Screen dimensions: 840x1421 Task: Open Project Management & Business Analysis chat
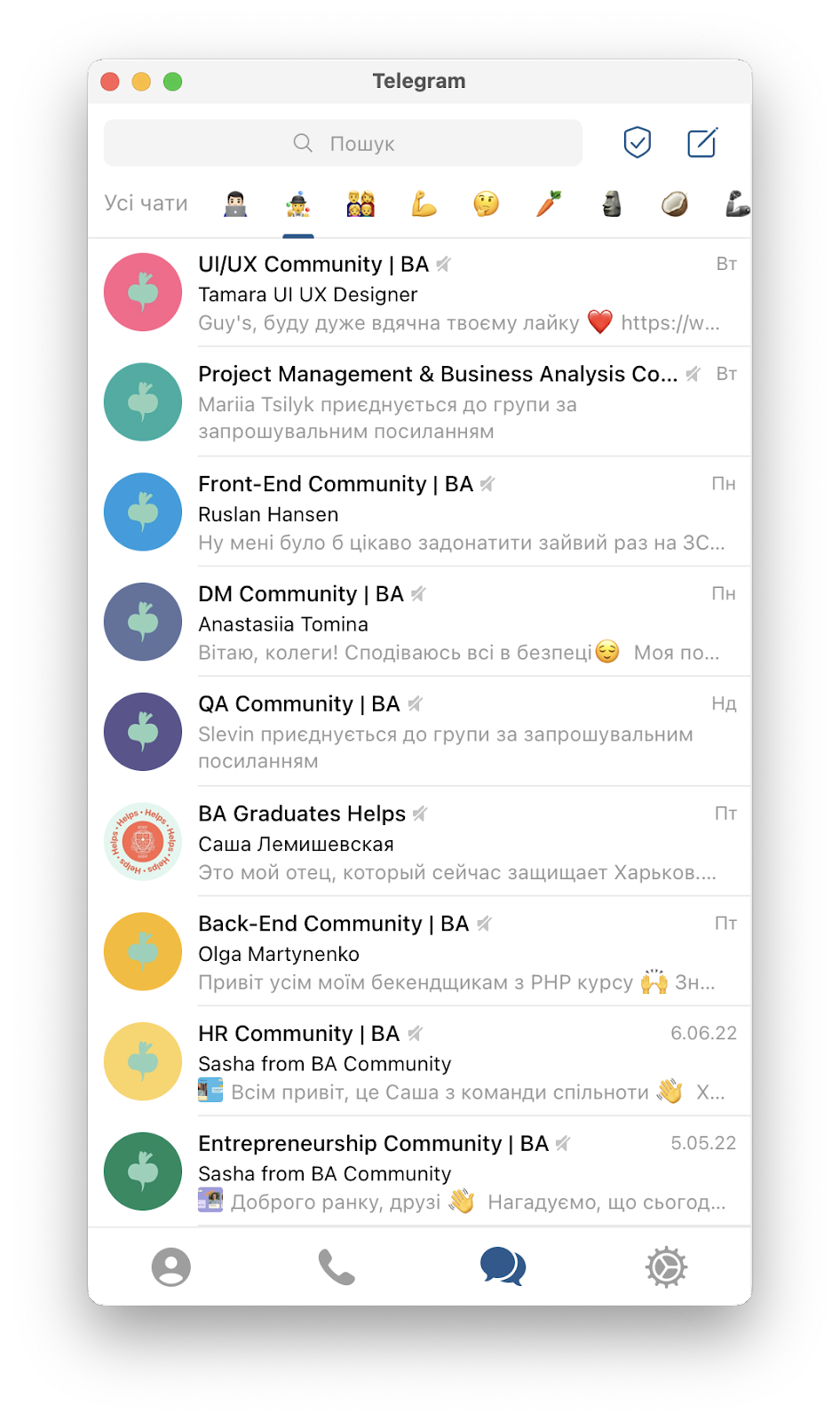pos(420,401)
